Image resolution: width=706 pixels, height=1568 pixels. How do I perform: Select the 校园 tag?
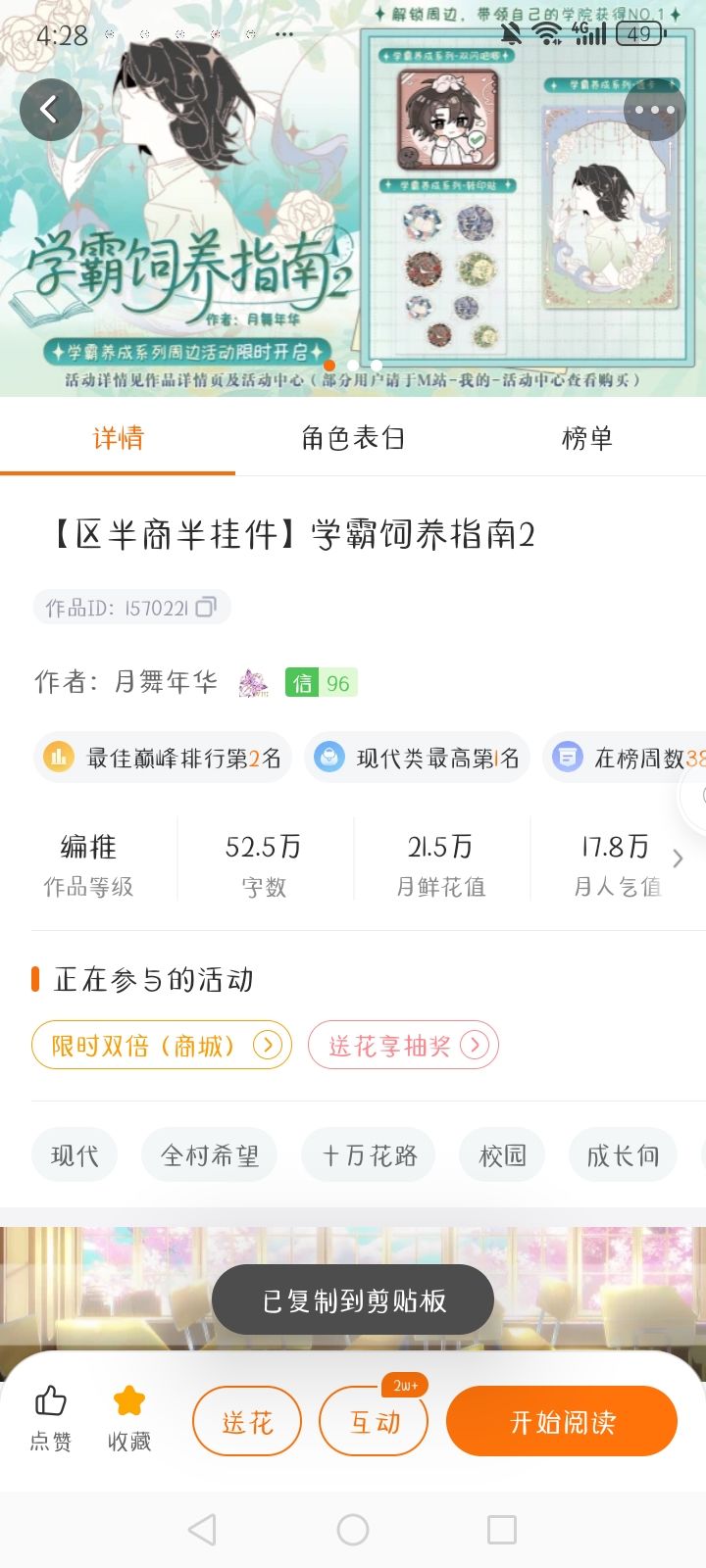pos(502,1155)
